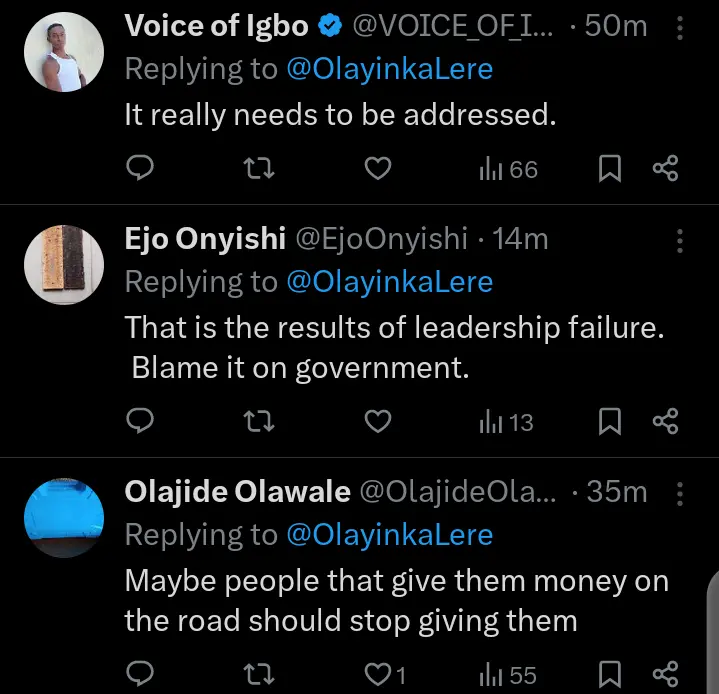The height and width of the screenshot is (694, 719).
Task: Share Ejo Onyishi's reply
Action: (x=666, y=422)
